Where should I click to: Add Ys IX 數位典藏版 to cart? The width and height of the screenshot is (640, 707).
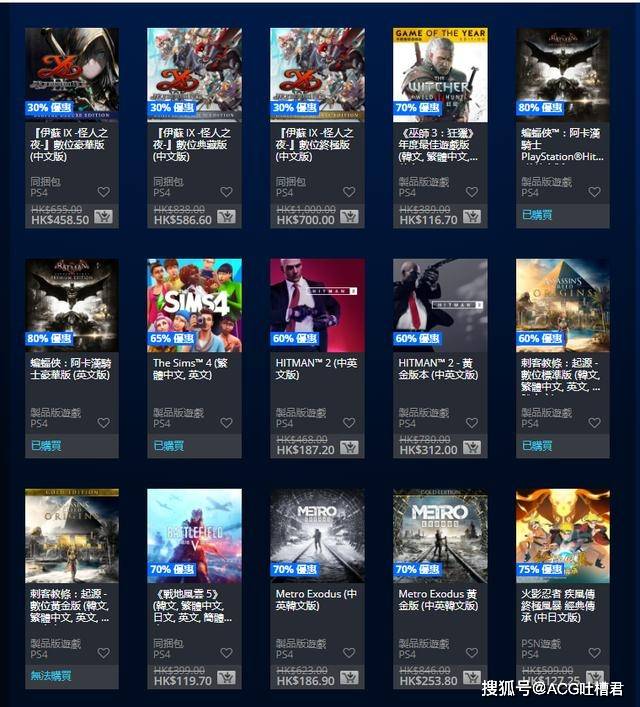click(x=226, y=218)
